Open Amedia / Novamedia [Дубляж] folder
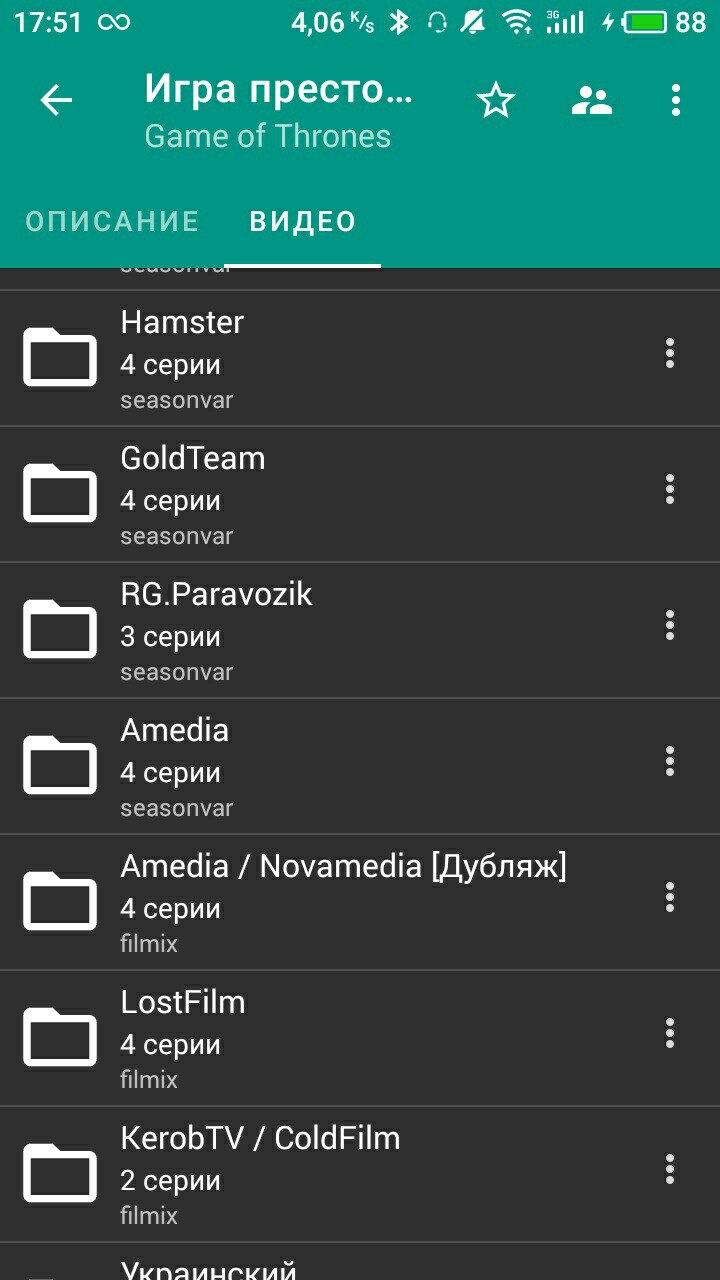Screen dimensions: 720x1280 300,902
